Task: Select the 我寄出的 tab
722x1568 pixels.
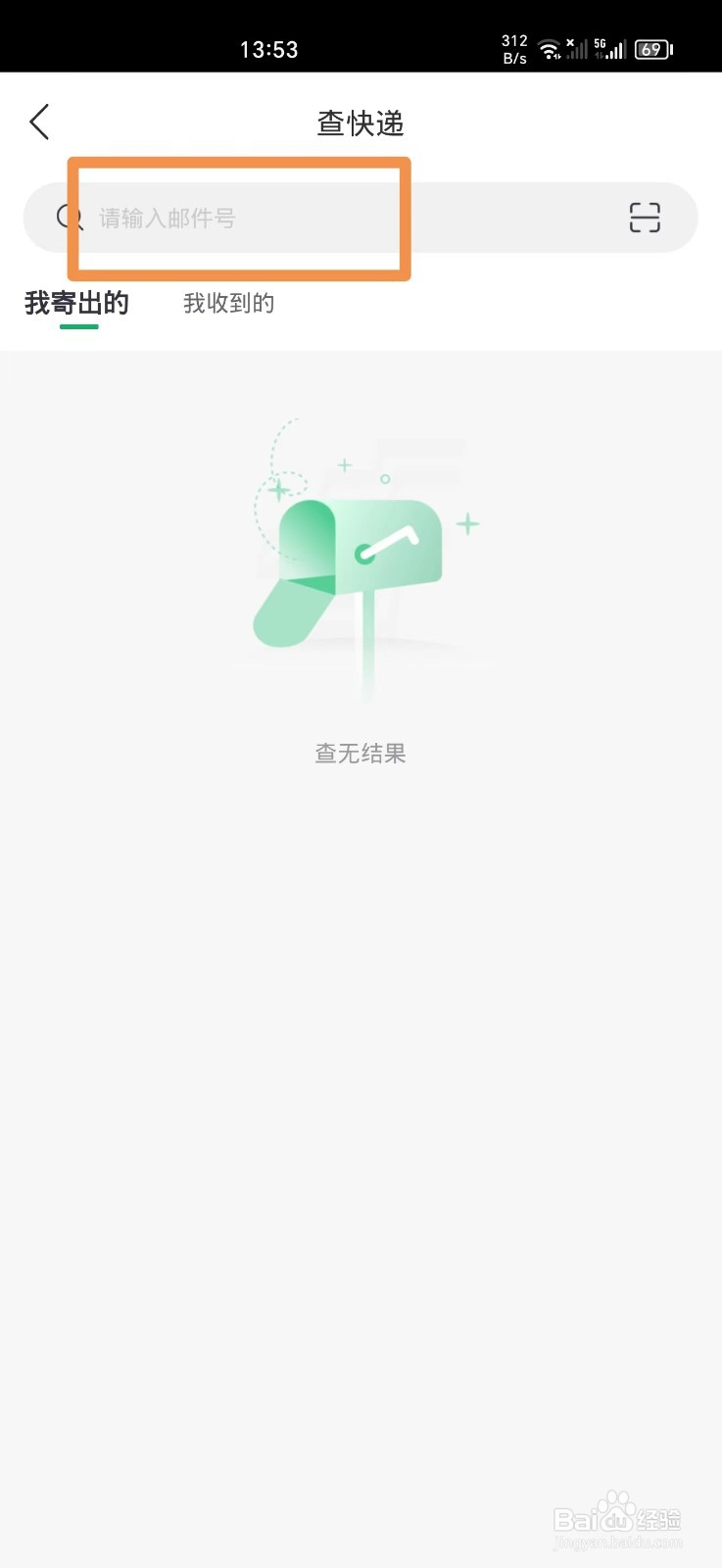Action: 77,304
